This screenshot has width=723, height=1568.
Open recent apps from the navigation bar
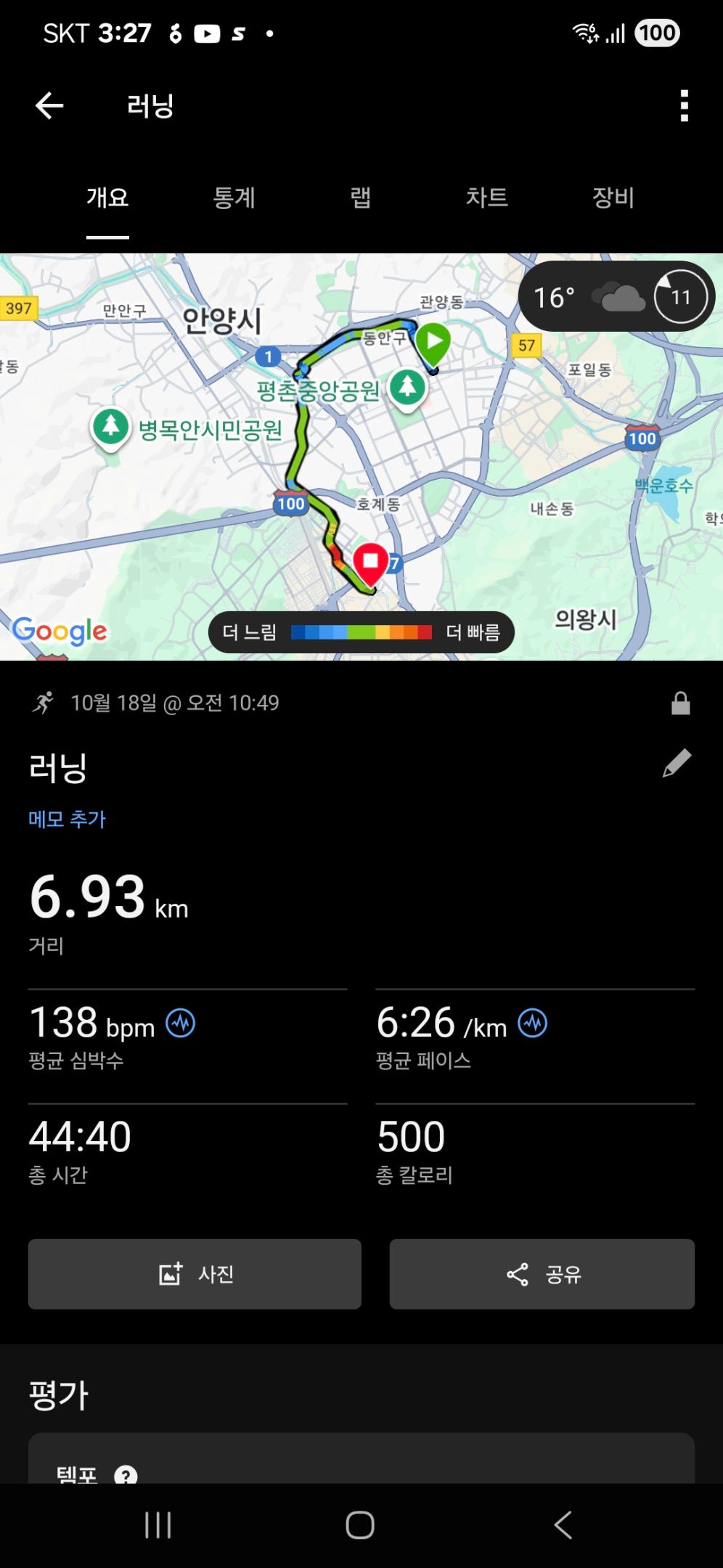click(158, 1524)
